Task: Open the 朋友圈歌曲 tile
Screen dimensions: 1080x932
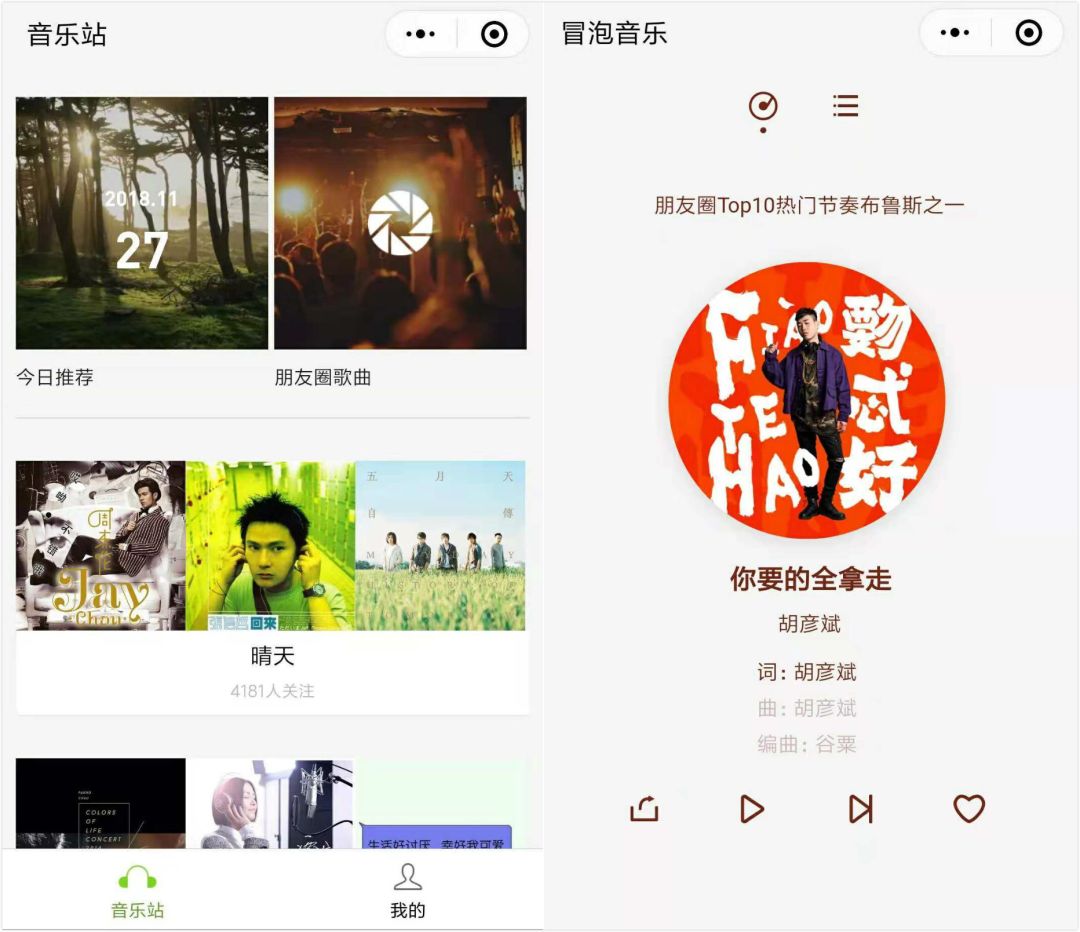Action: (400, 223)
